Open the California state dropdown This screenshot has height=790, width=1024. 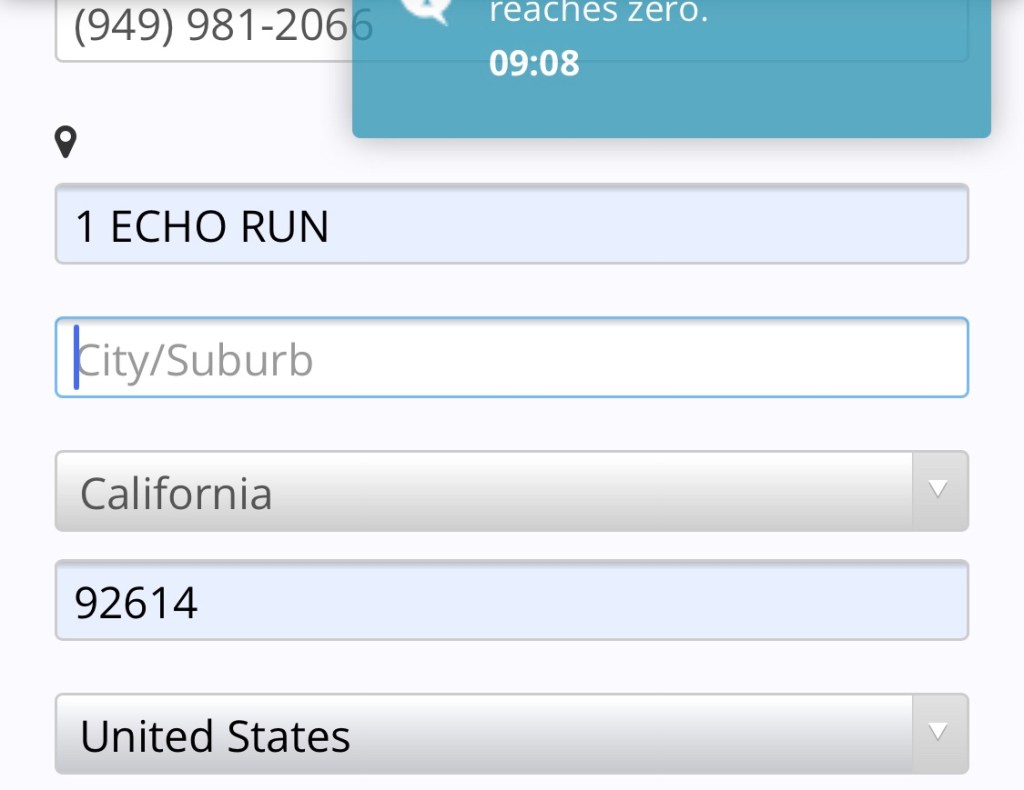tap(510, 492)
